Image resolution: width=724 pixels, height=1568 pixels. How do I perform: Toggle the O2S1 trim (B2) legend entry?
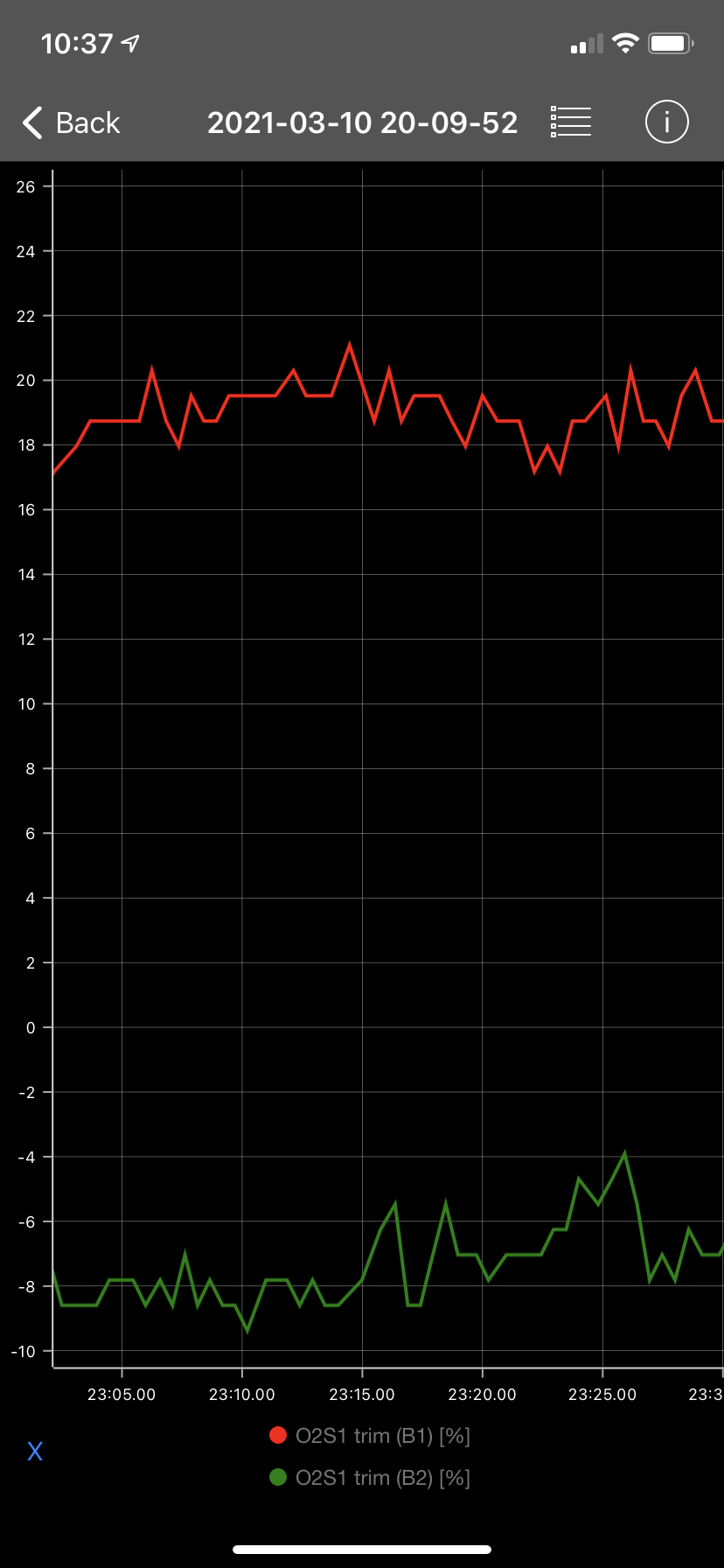[x=371, y=1478]
